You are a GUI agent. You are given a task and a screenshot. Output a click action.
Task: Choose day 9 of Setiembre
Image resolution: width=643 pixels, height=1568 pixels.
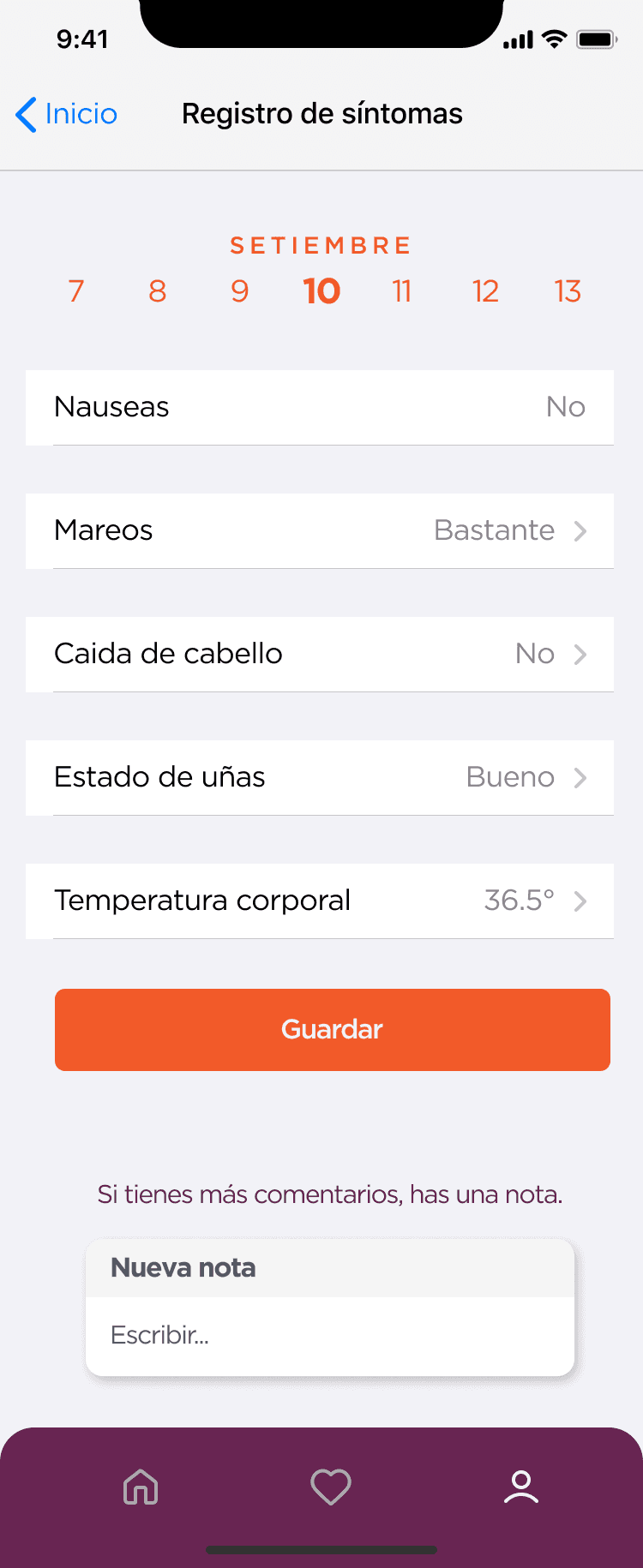pos(240,291)
